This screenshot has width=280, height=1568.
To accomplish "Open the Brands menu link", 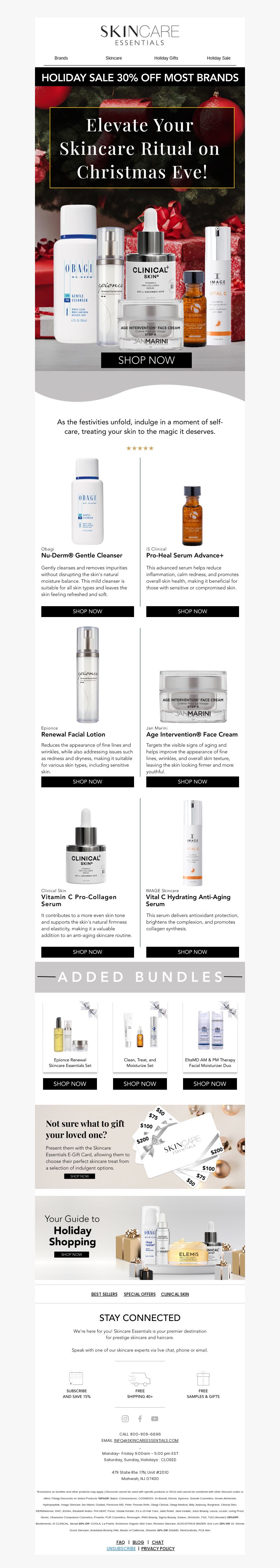I will (61, 58).
